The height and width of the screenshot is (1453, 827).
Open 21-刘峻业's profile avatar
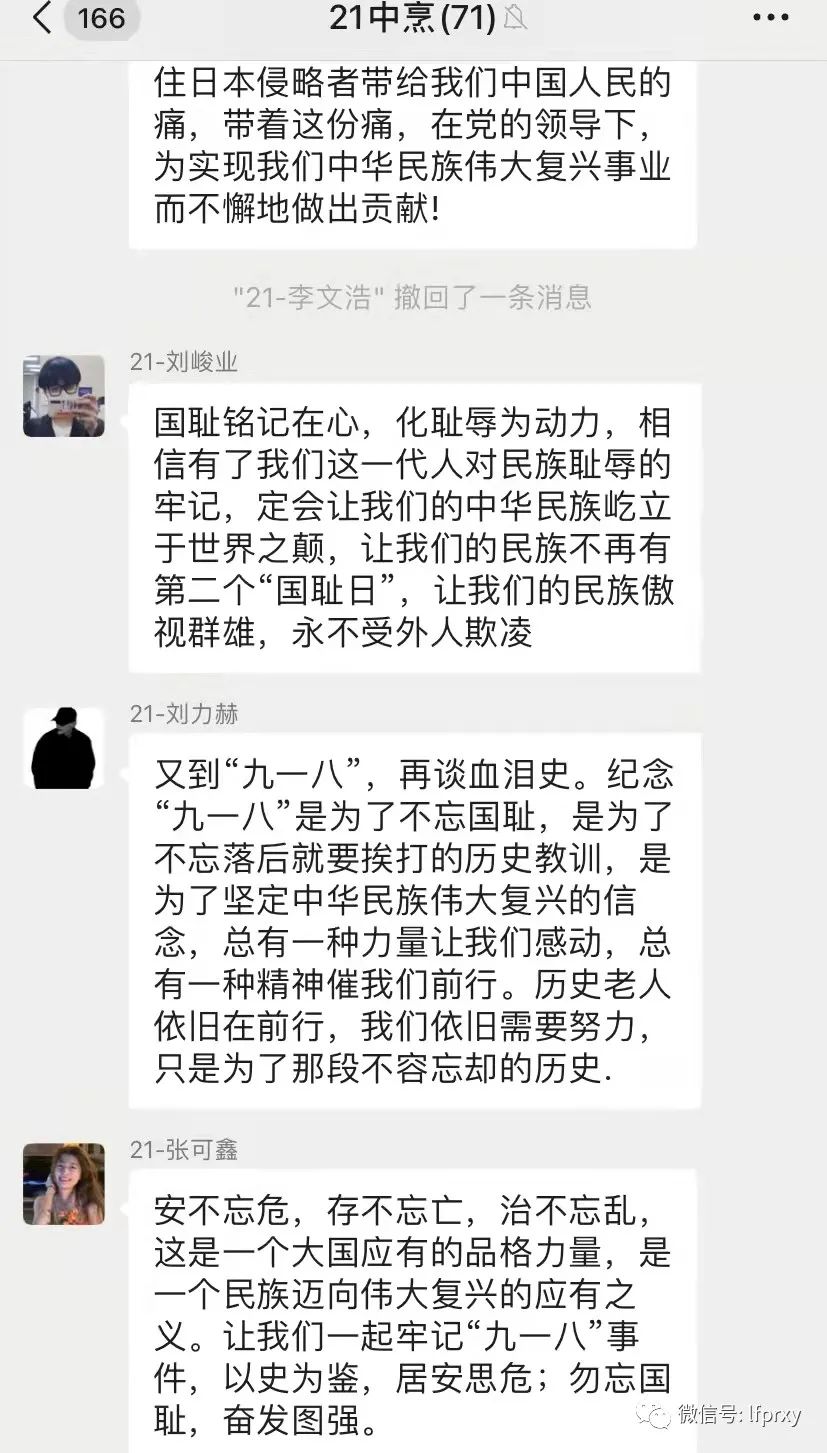[64, 395]
